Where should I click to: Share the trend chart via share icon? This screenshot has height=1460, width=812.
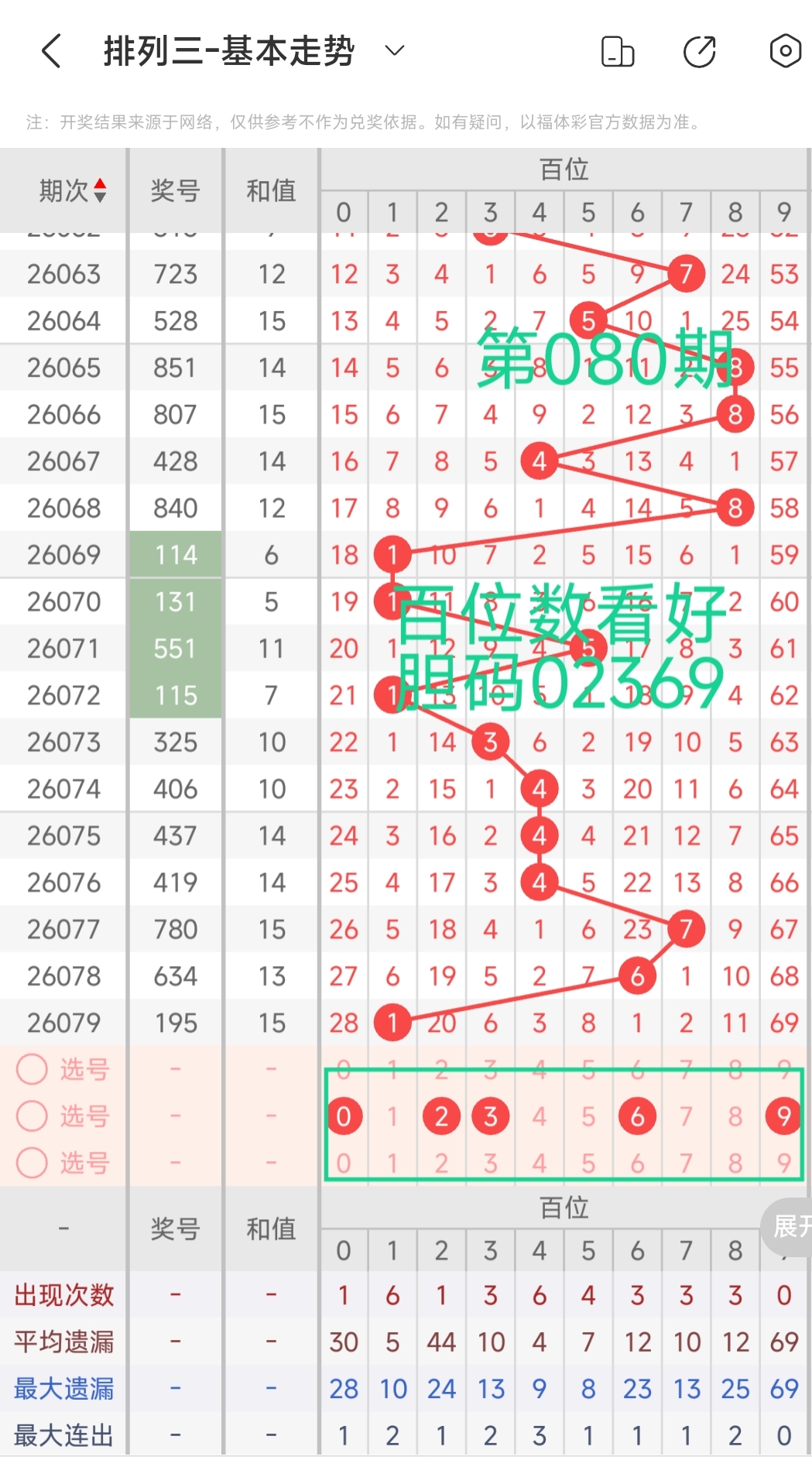(x=699, y=50)
